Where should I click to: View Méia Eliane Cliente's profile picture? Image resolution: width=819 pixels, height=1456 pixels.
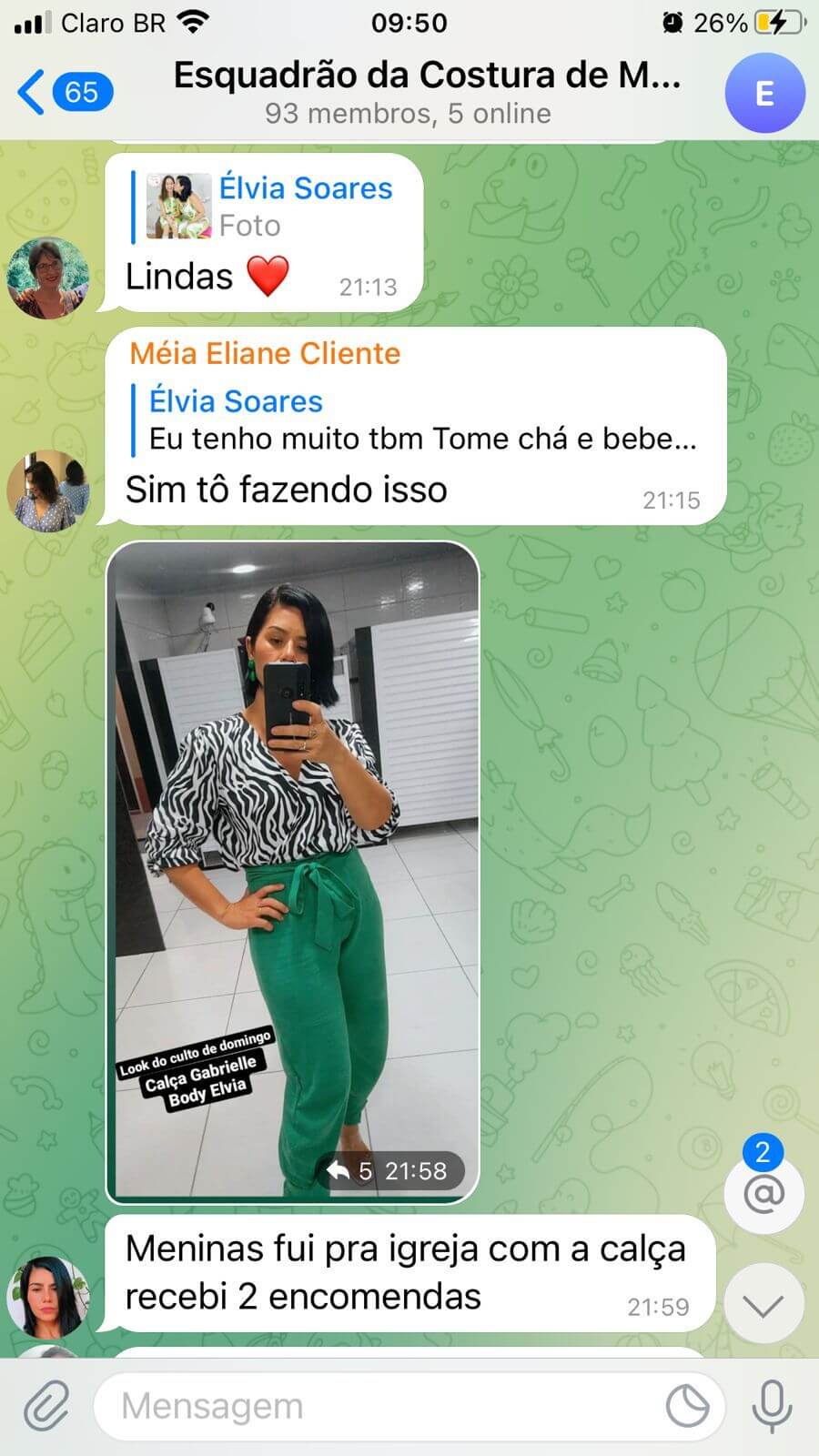tap(48, 491)
